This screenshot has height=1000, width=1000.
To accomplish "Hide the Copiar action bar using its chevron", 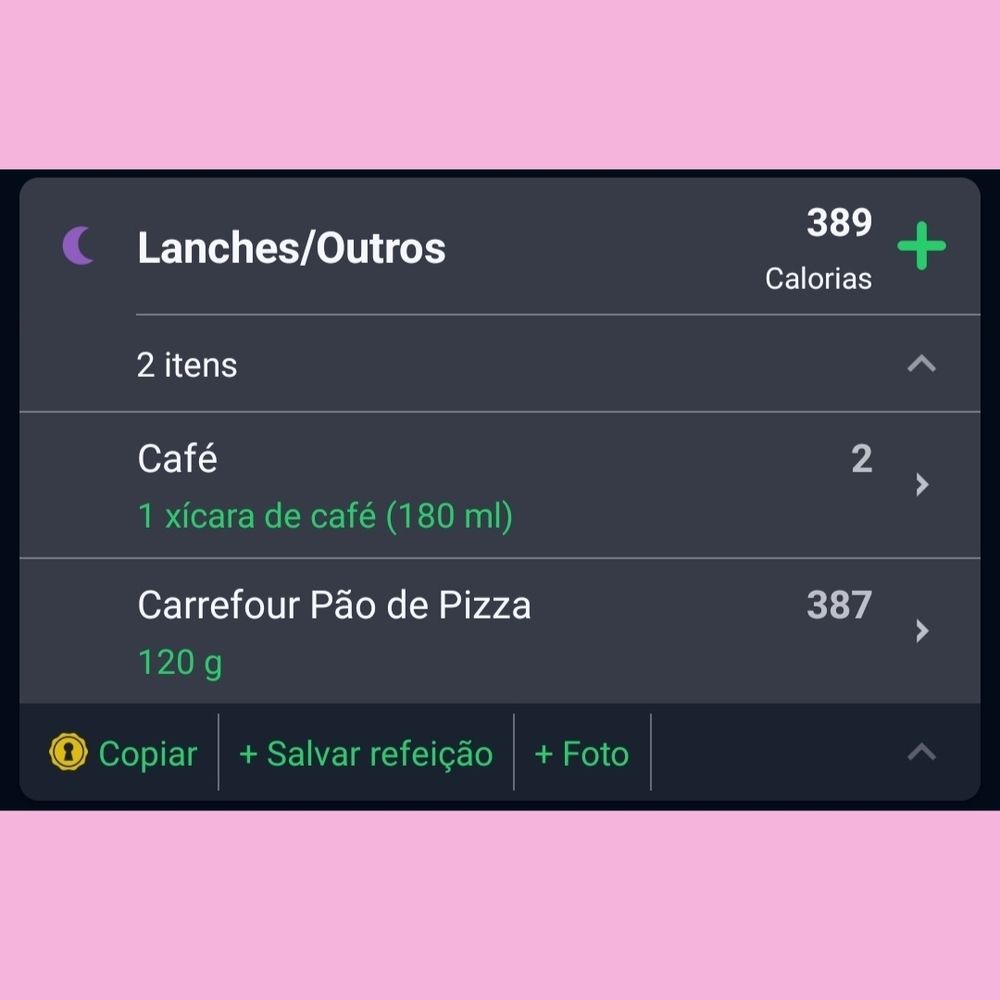I will tap(921, 752).
